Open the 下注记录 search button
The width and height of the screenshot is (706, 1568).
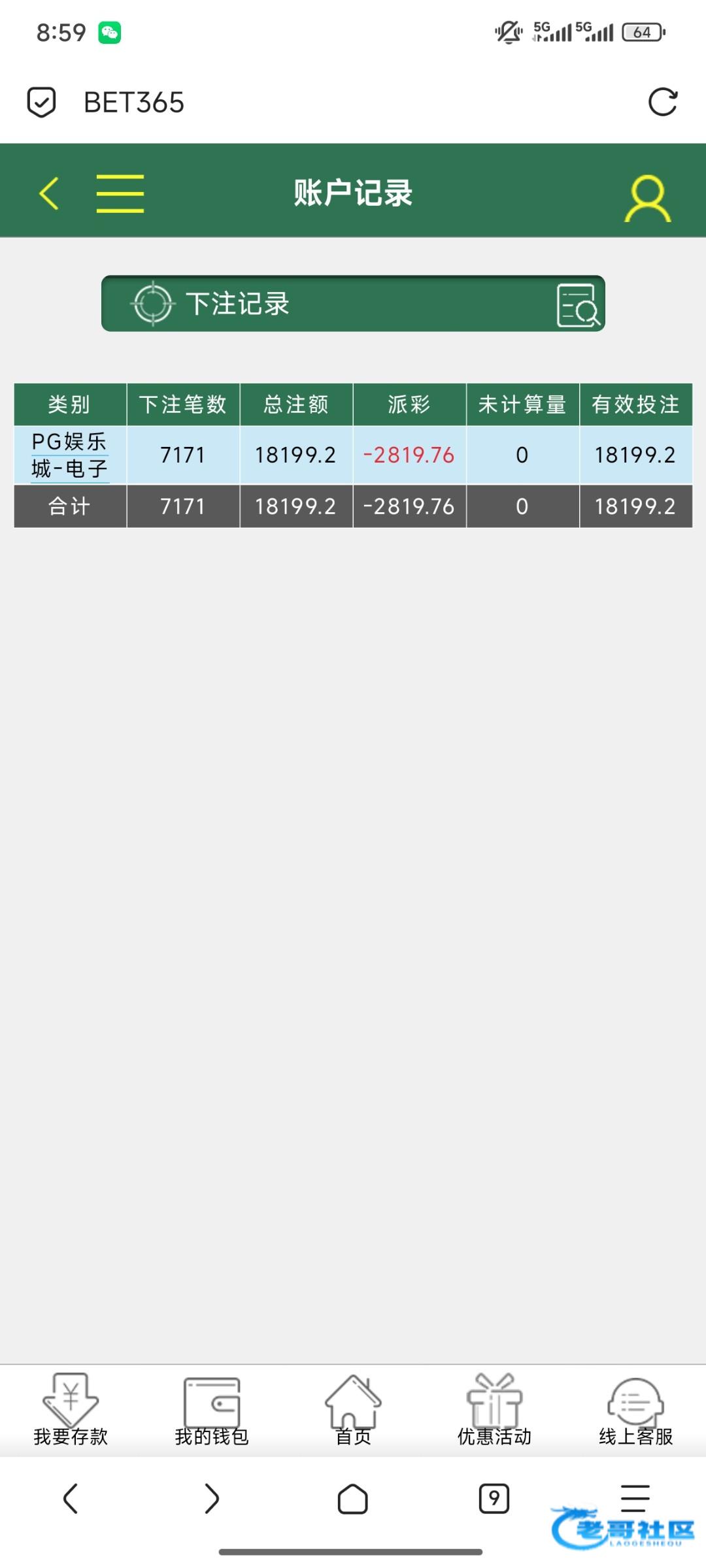353,304
